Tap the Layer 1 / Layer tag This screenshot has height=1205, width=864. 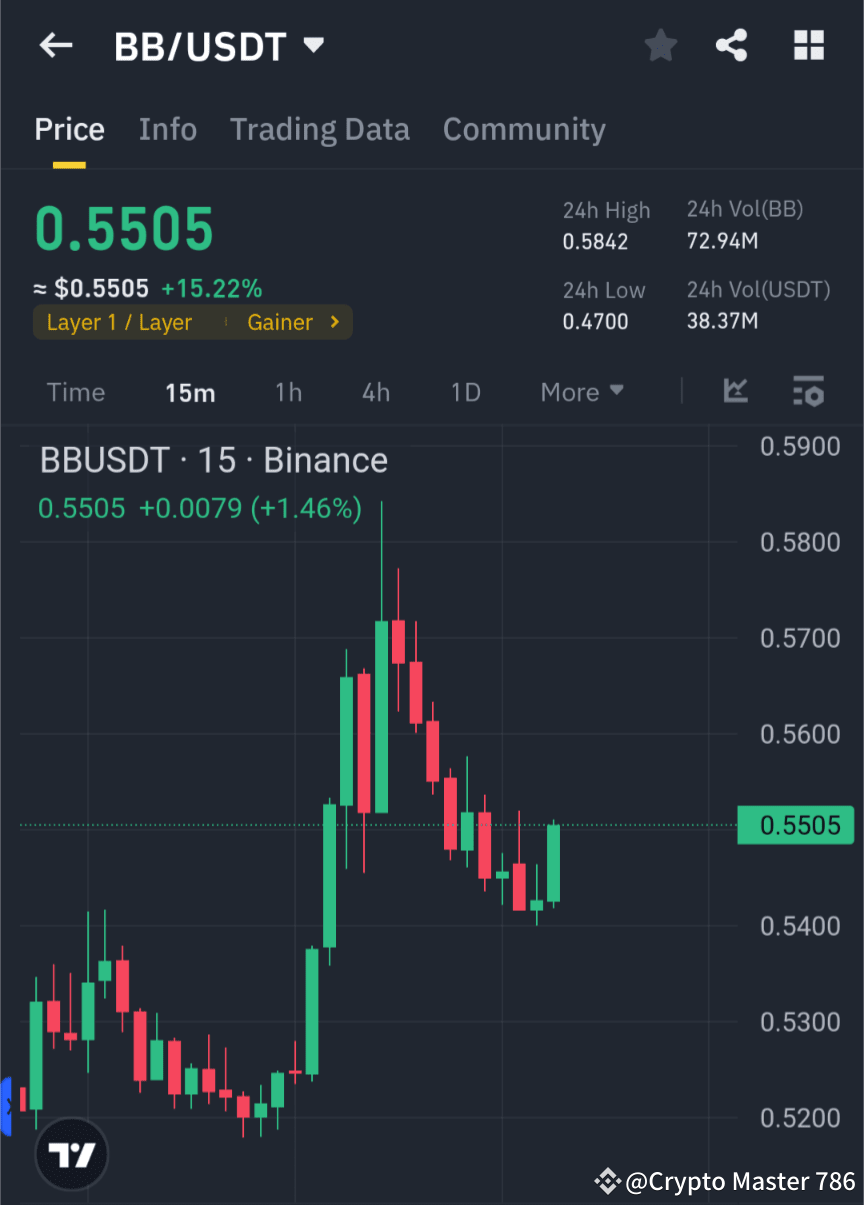point(120,322)
